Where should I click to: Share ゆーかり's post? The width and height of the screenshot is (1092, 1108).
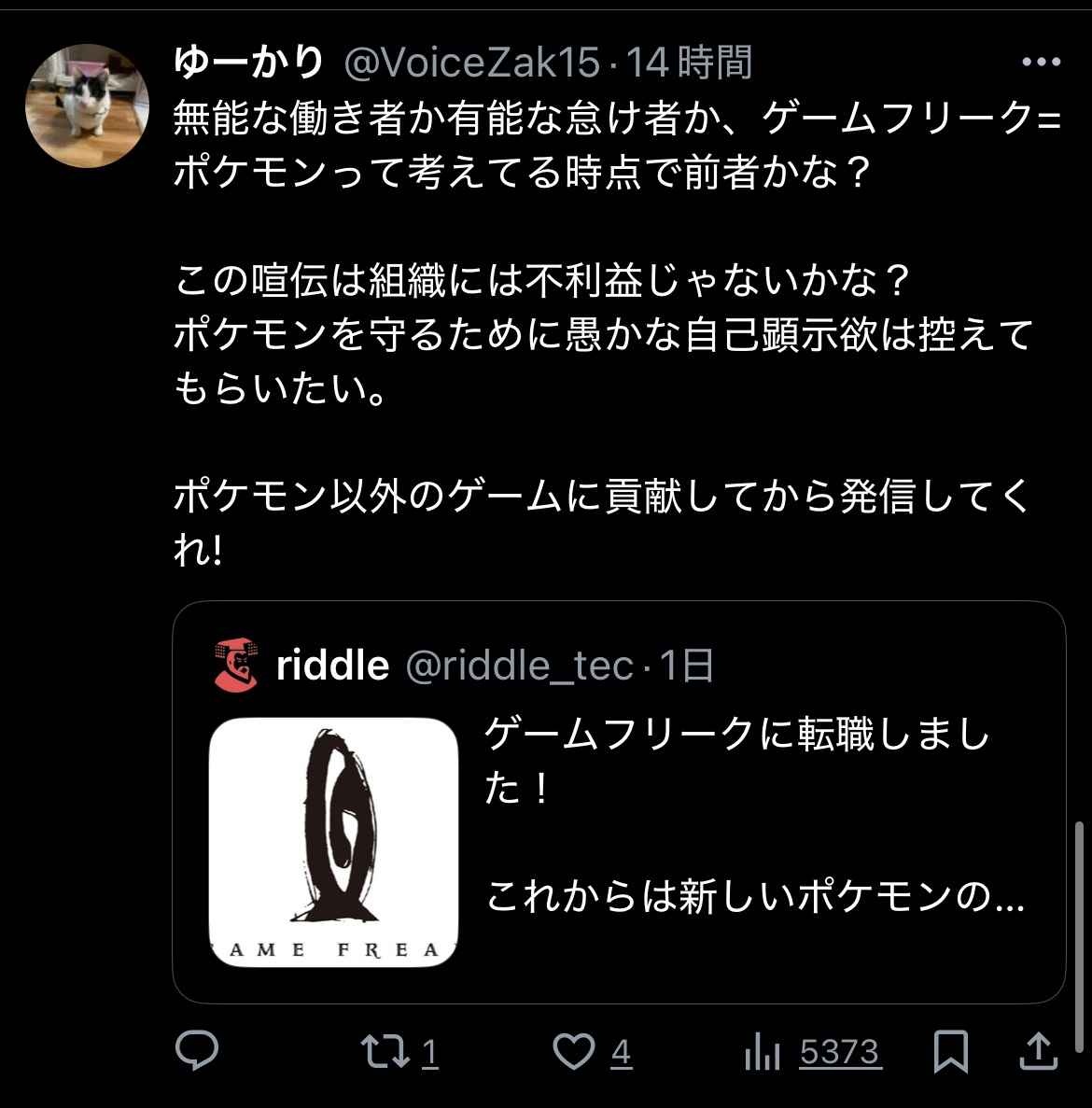pyautogui.click(x=1039, y=1052)
